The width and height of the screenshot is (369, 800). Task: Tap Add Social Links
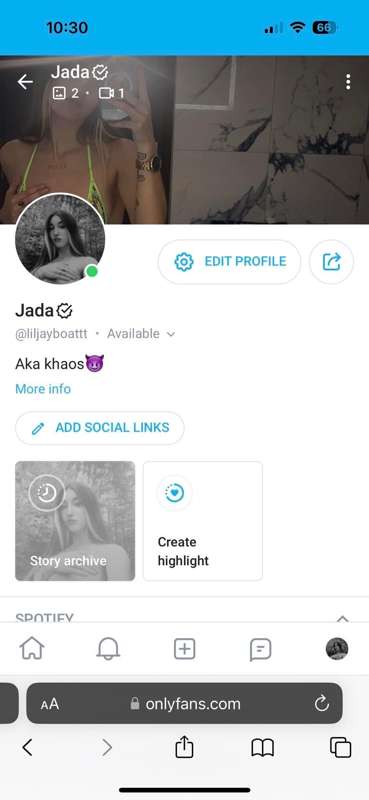(x=100, y=428)
